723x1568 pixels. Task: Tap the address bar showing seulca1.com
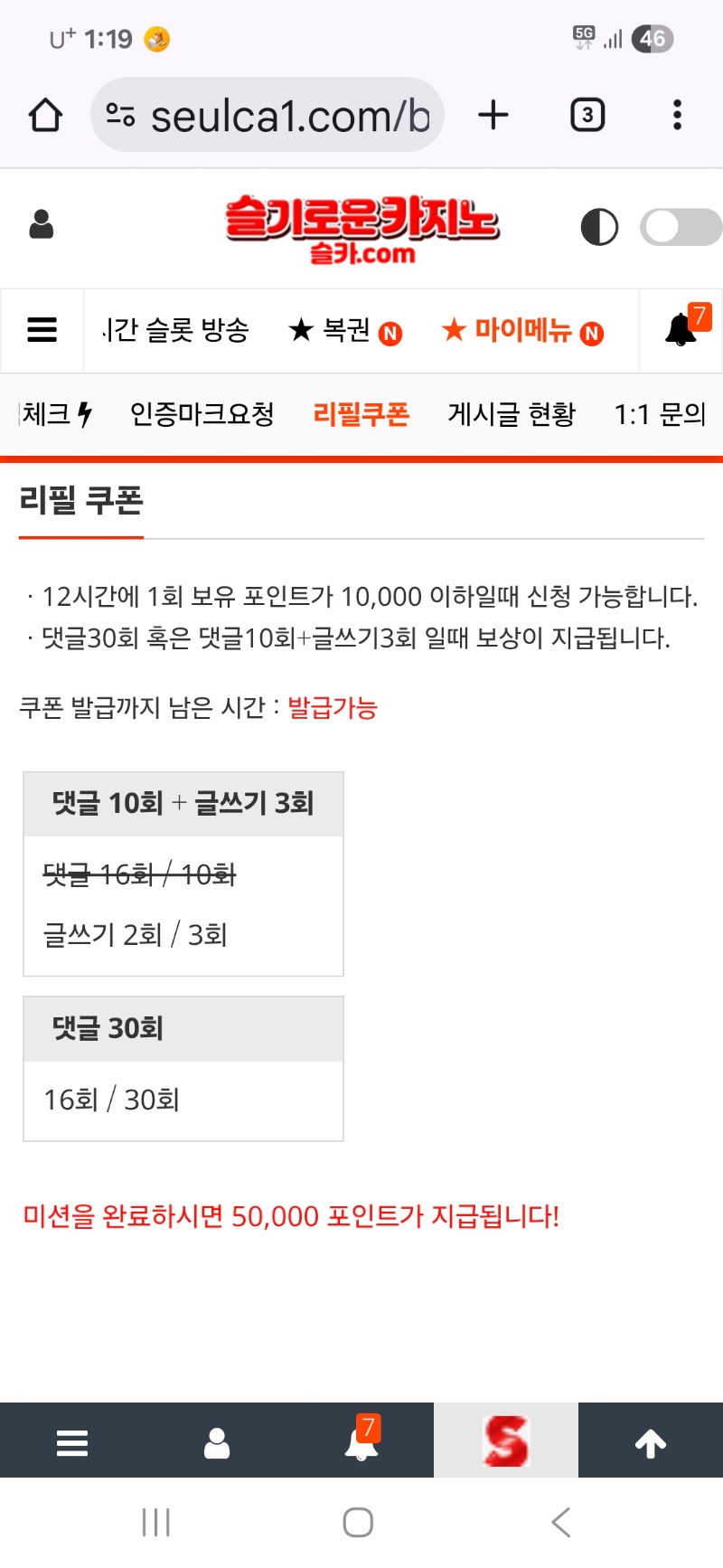[x=268, y=115]
